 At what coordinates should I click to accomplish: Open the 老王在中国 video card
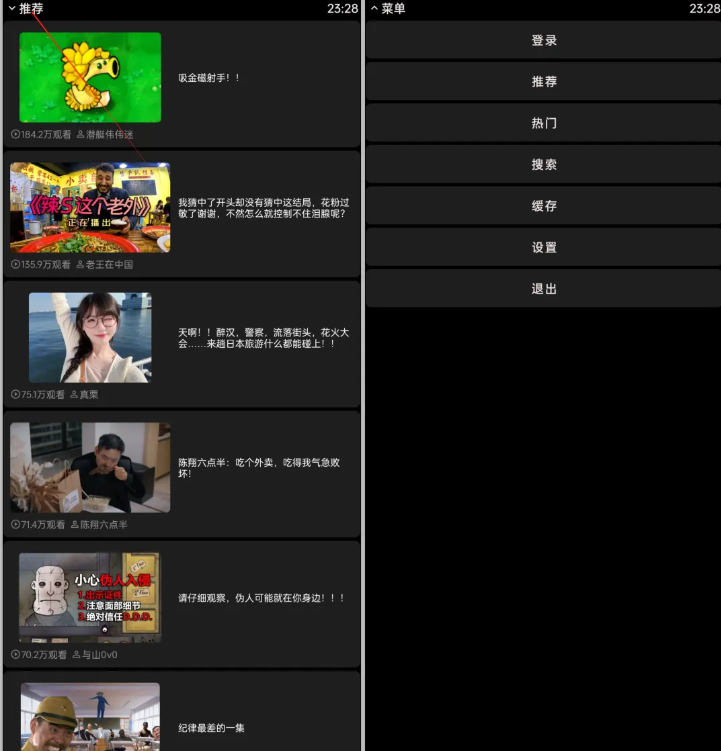tap(181, 213)
